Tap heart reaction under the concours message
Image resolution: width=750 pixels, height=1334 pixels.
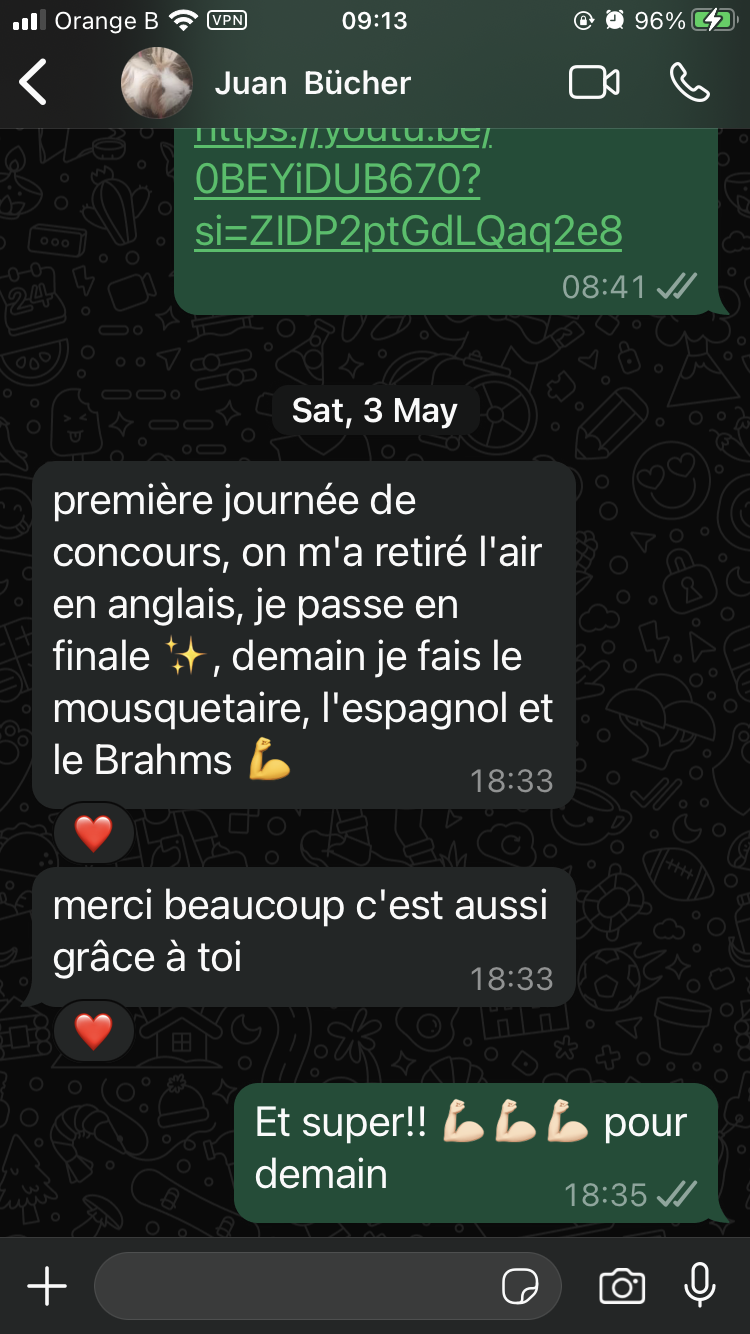click(x=93, y=833)
